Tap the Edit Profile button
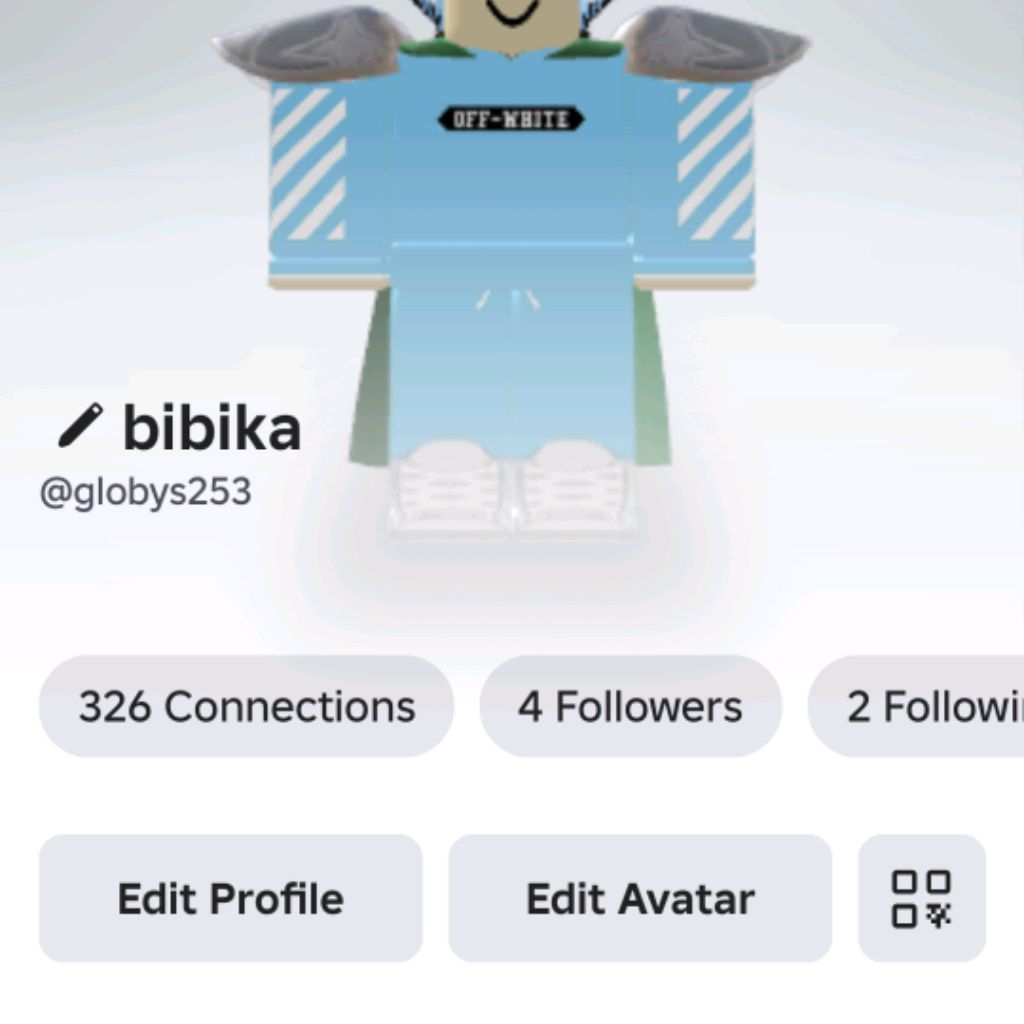The height and width of the screenshot is (1024, 1024). click(x=231, y=898)
